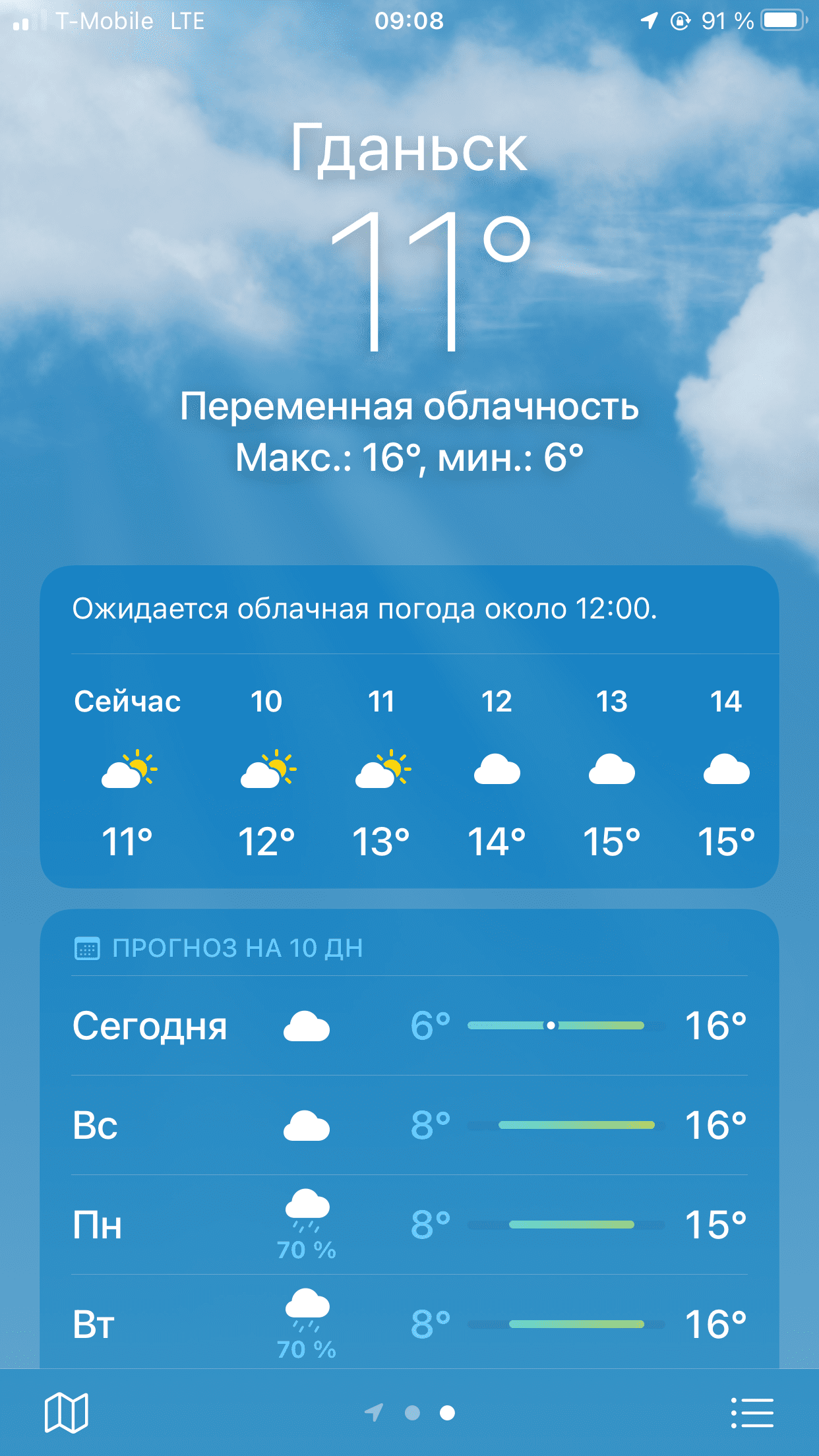
Task: Open Monday forecast row Пн
Action: [409, 1225]
